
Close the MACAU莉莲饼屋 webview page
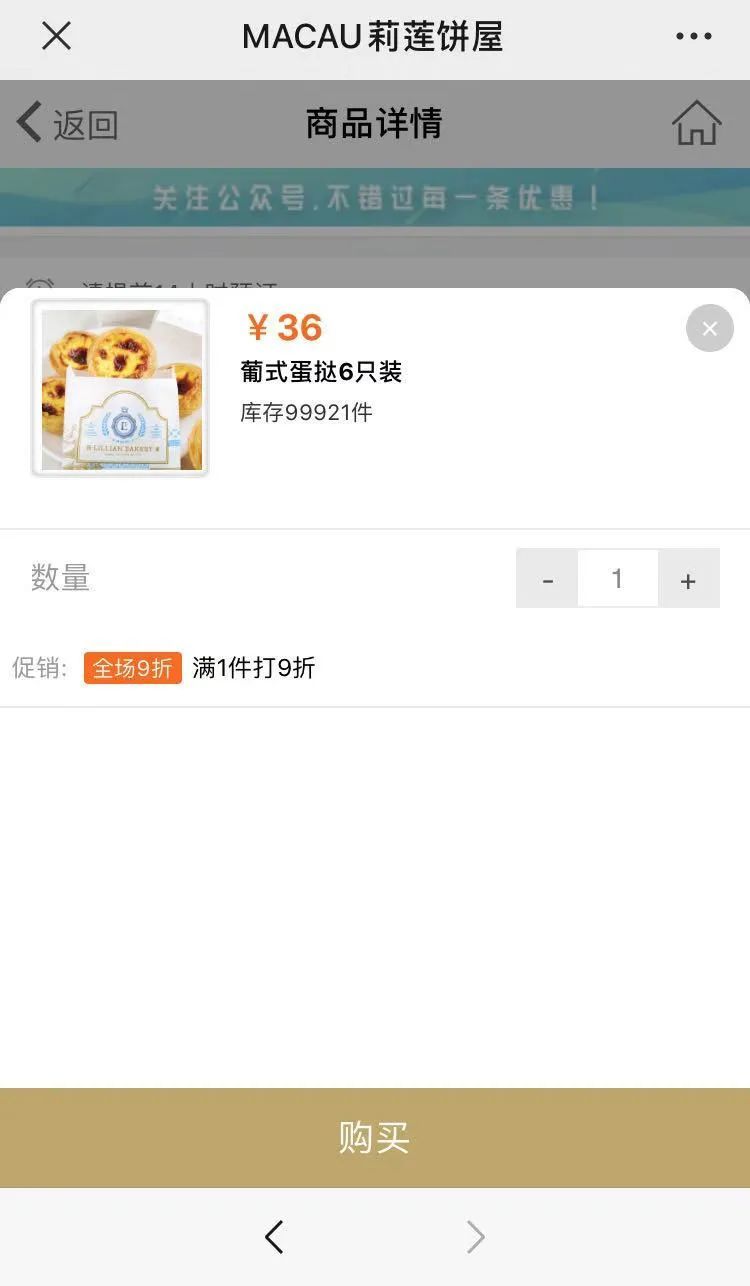click(x=56, y=36)
